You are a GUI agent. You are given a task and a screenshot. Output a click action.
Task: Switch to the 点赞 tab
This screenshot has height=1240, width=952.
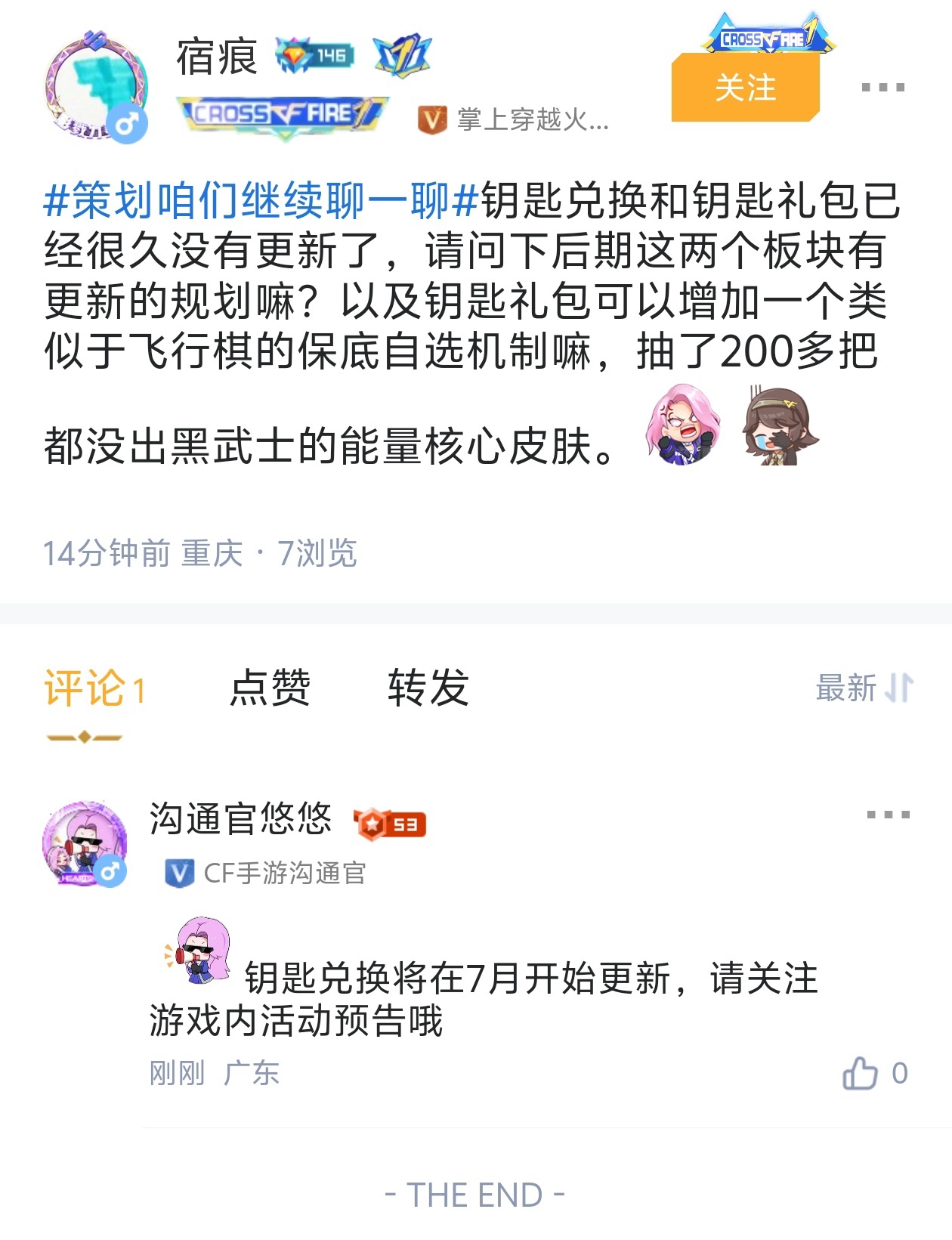pyautogui.click(x=270, y=688)
